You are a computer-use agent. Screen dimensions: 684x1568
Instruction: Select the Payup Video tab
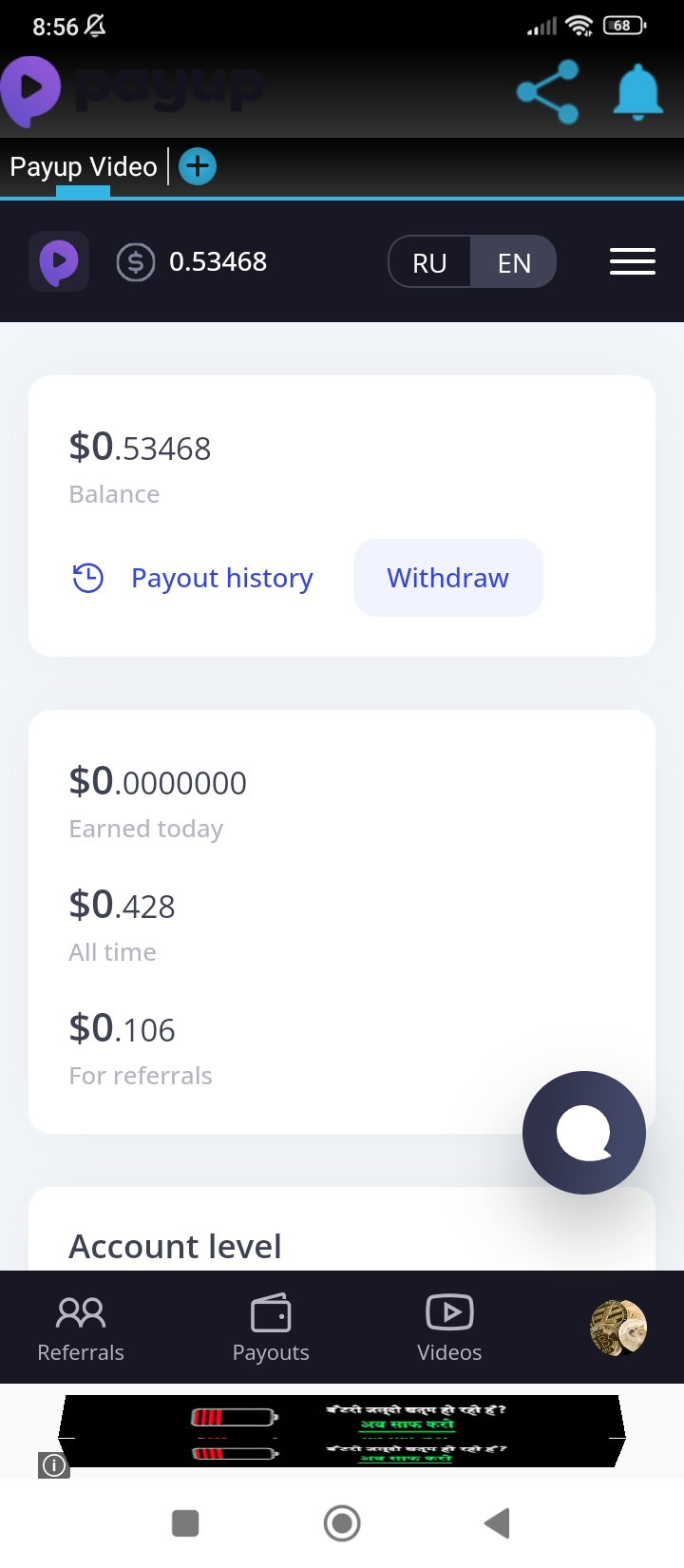point(84,166)
